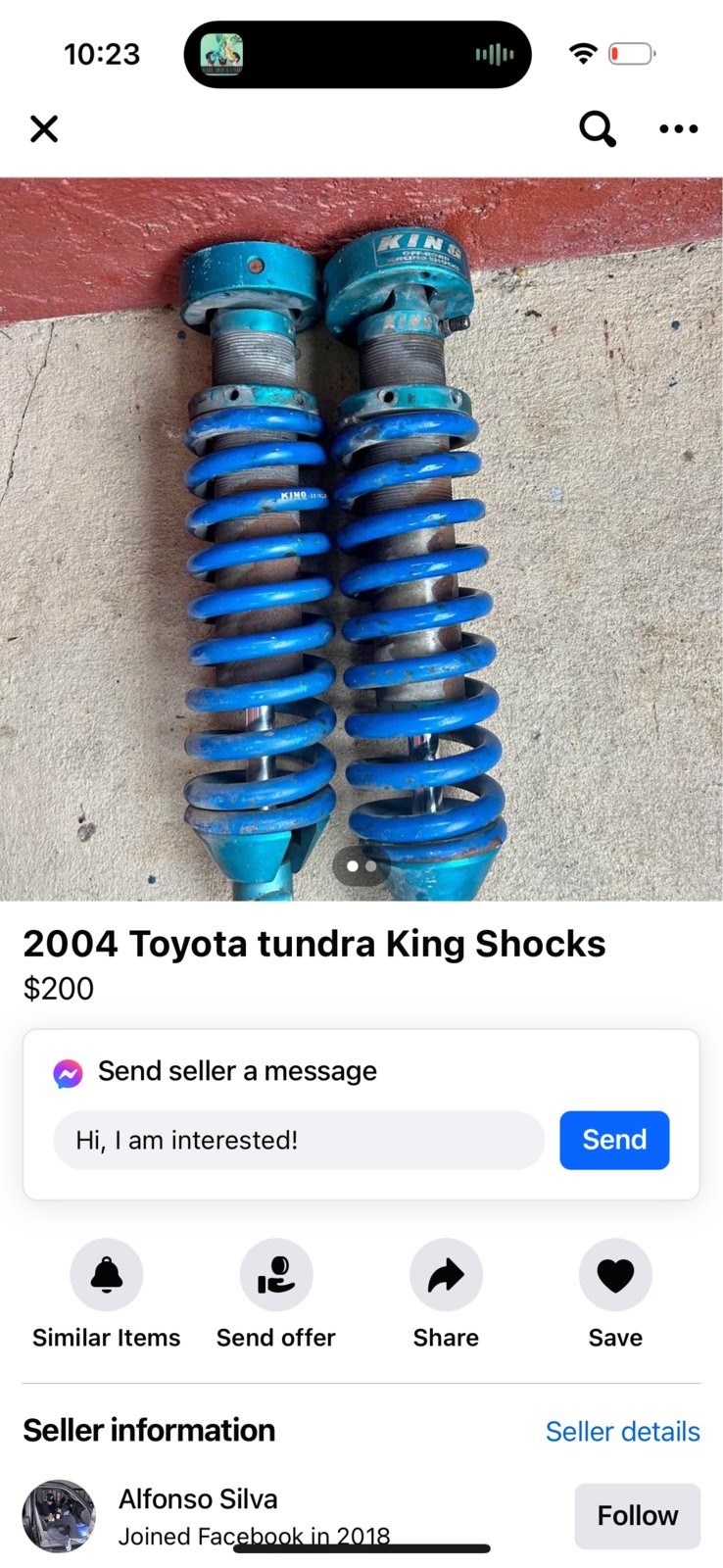Tap the Dynamic Island now-playing activity
The image size is (723, 1568).
(358, 54)
